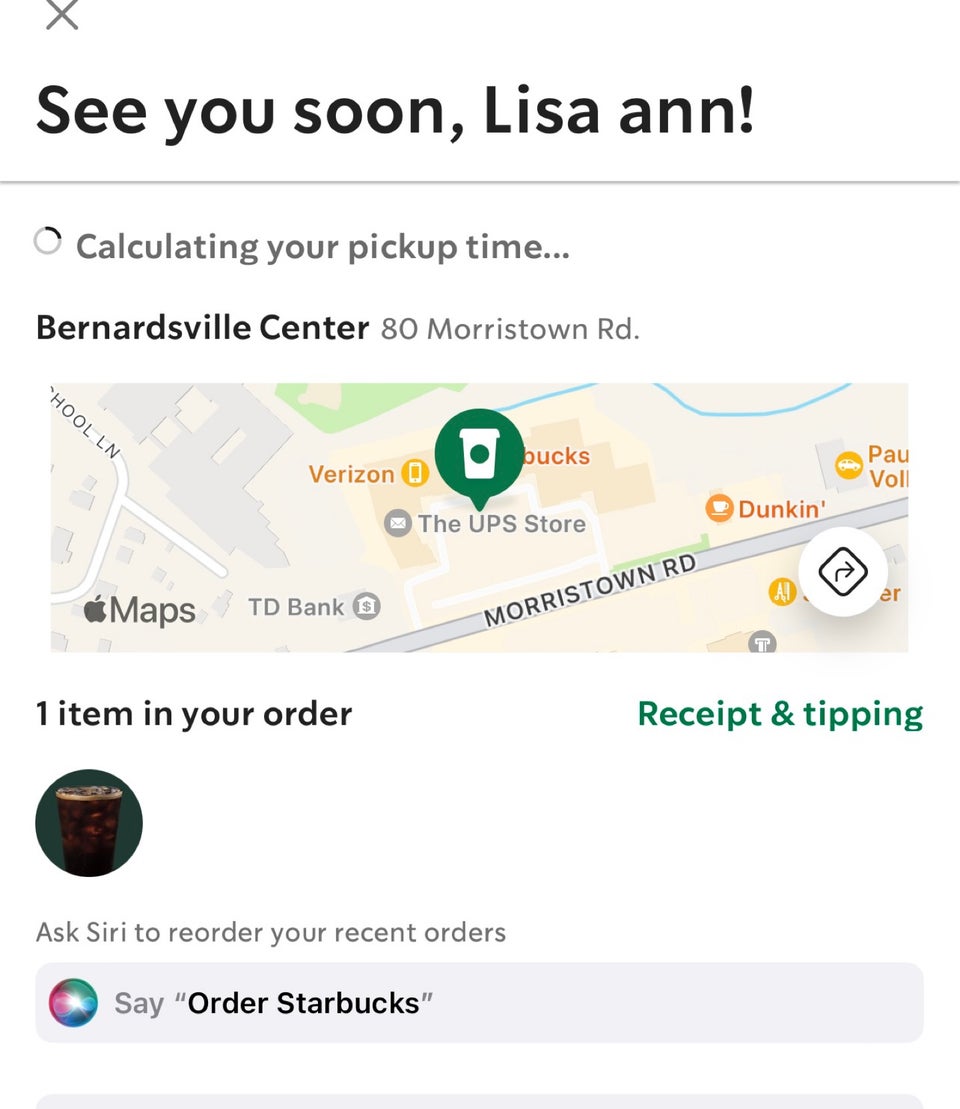Get directions to the store

pos(842,572)
